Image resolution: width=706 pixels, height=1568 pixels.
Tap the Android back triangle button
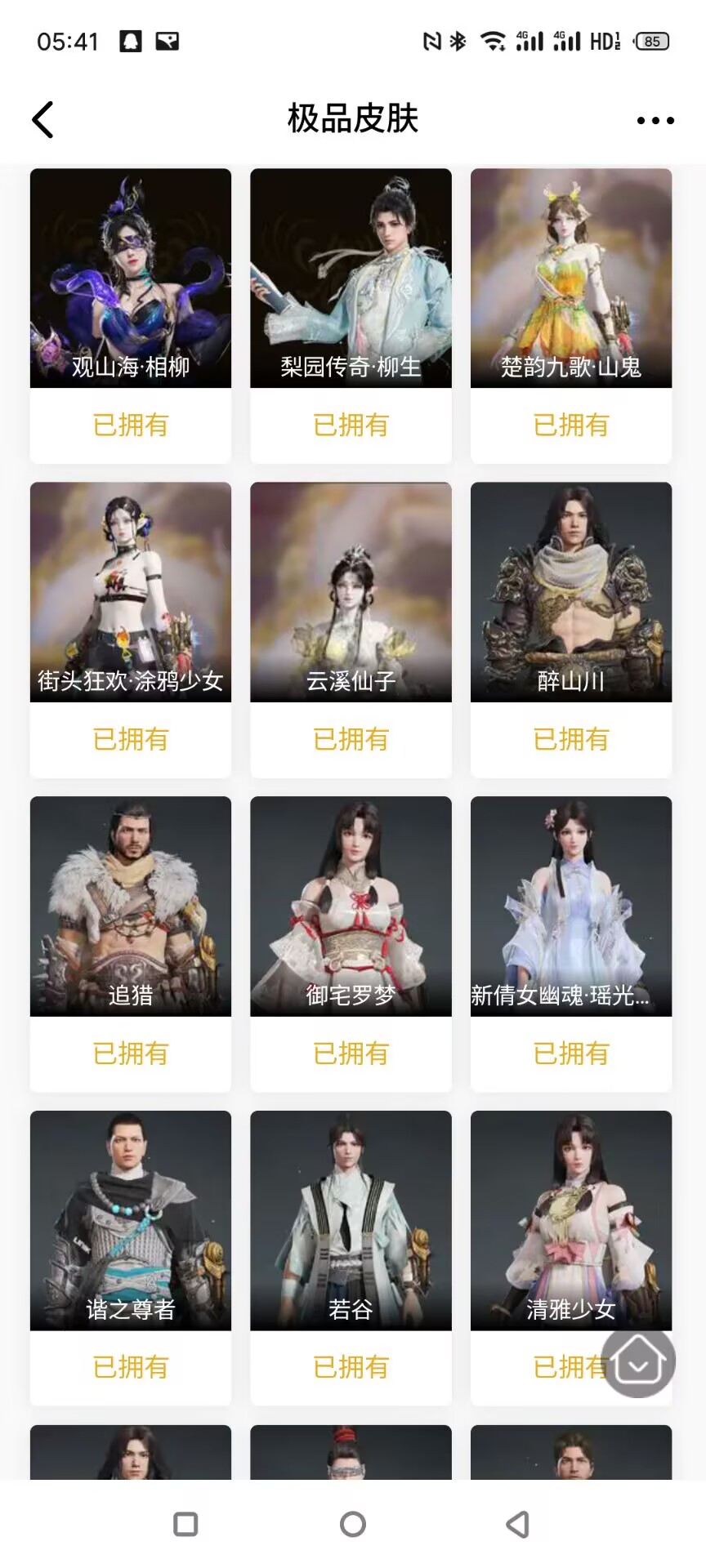518,1522
